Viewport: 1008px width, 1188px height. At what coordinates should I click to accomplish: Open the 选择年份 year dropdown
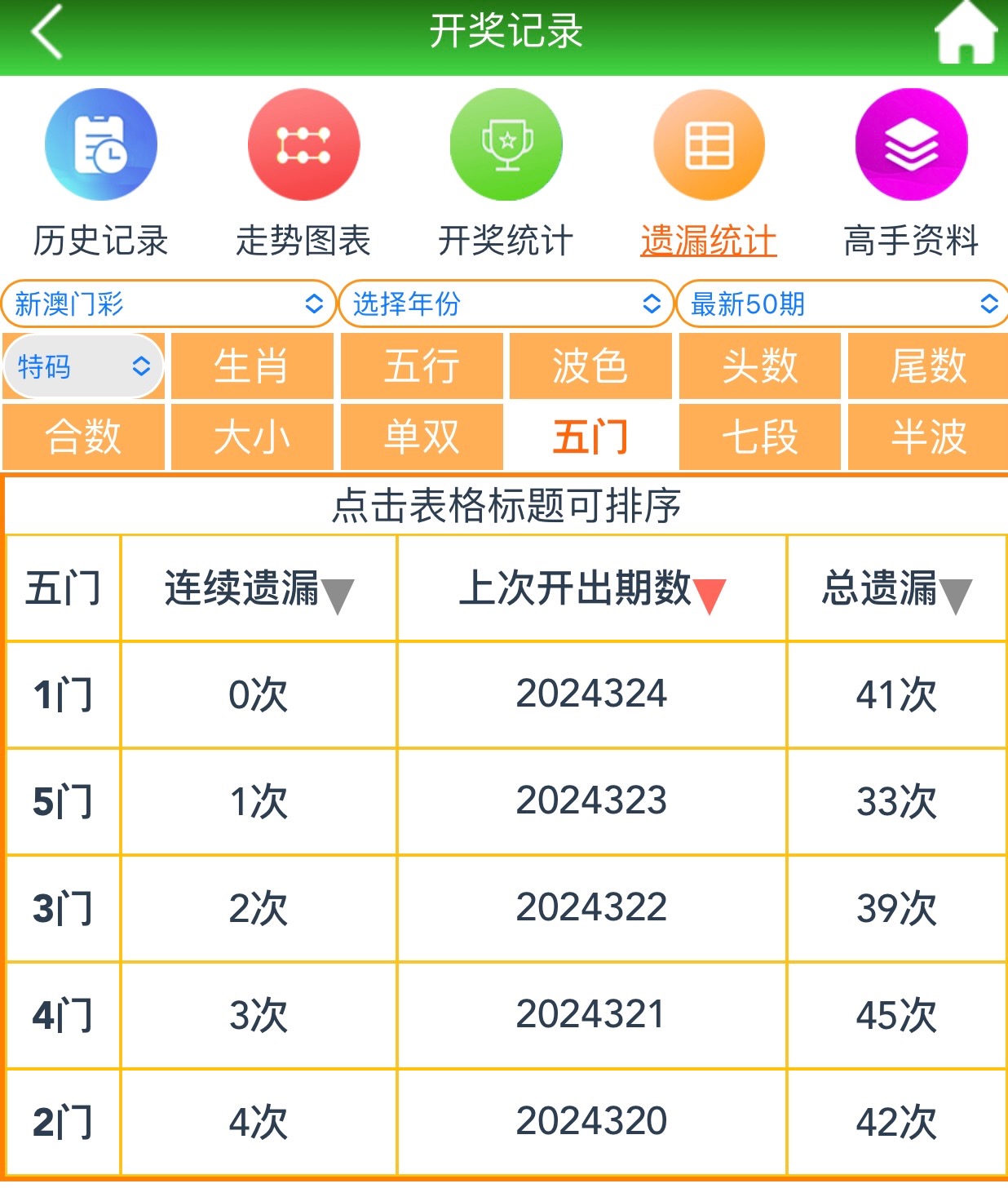click(x=506, y=304)
